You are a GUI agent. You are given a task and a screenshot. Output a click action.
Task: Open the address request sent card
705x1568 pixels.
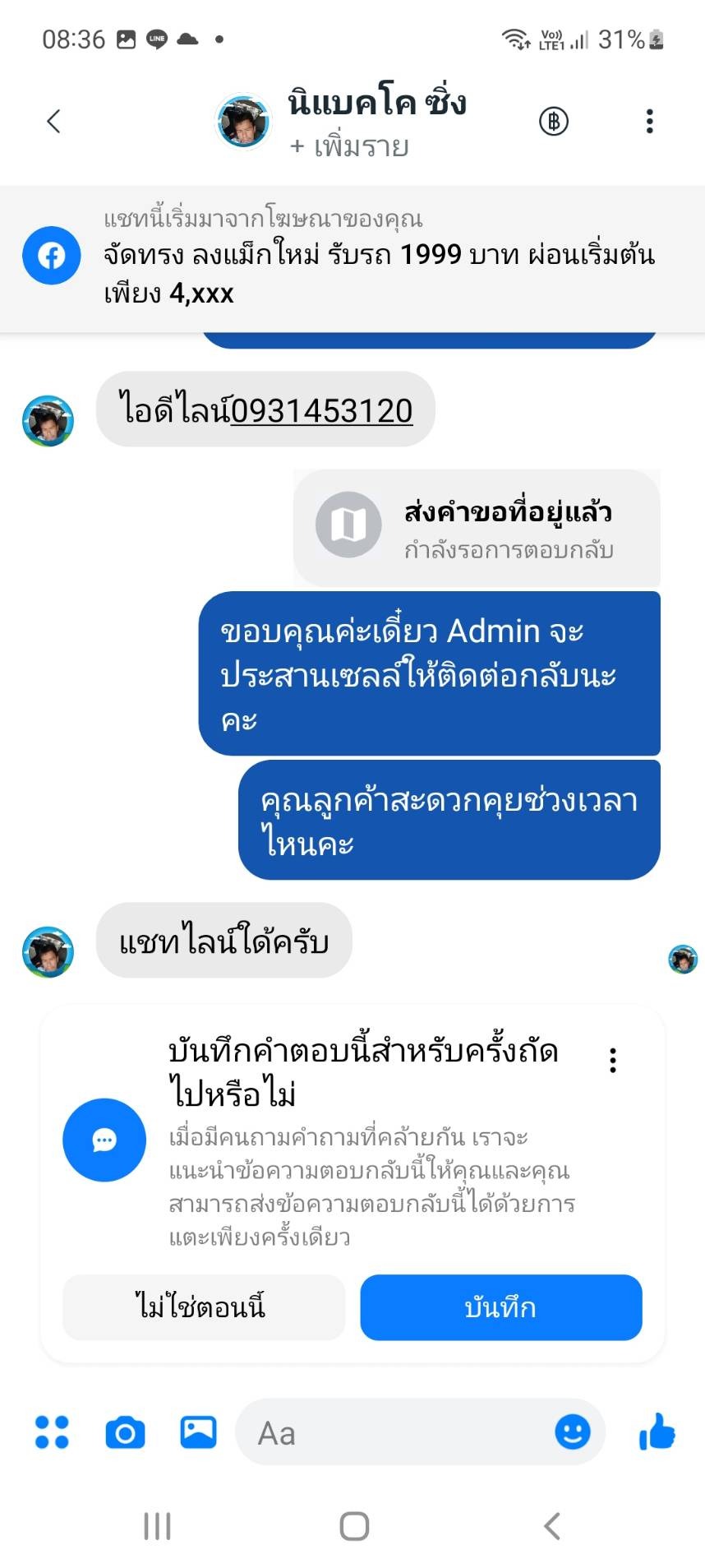(477, 527)
